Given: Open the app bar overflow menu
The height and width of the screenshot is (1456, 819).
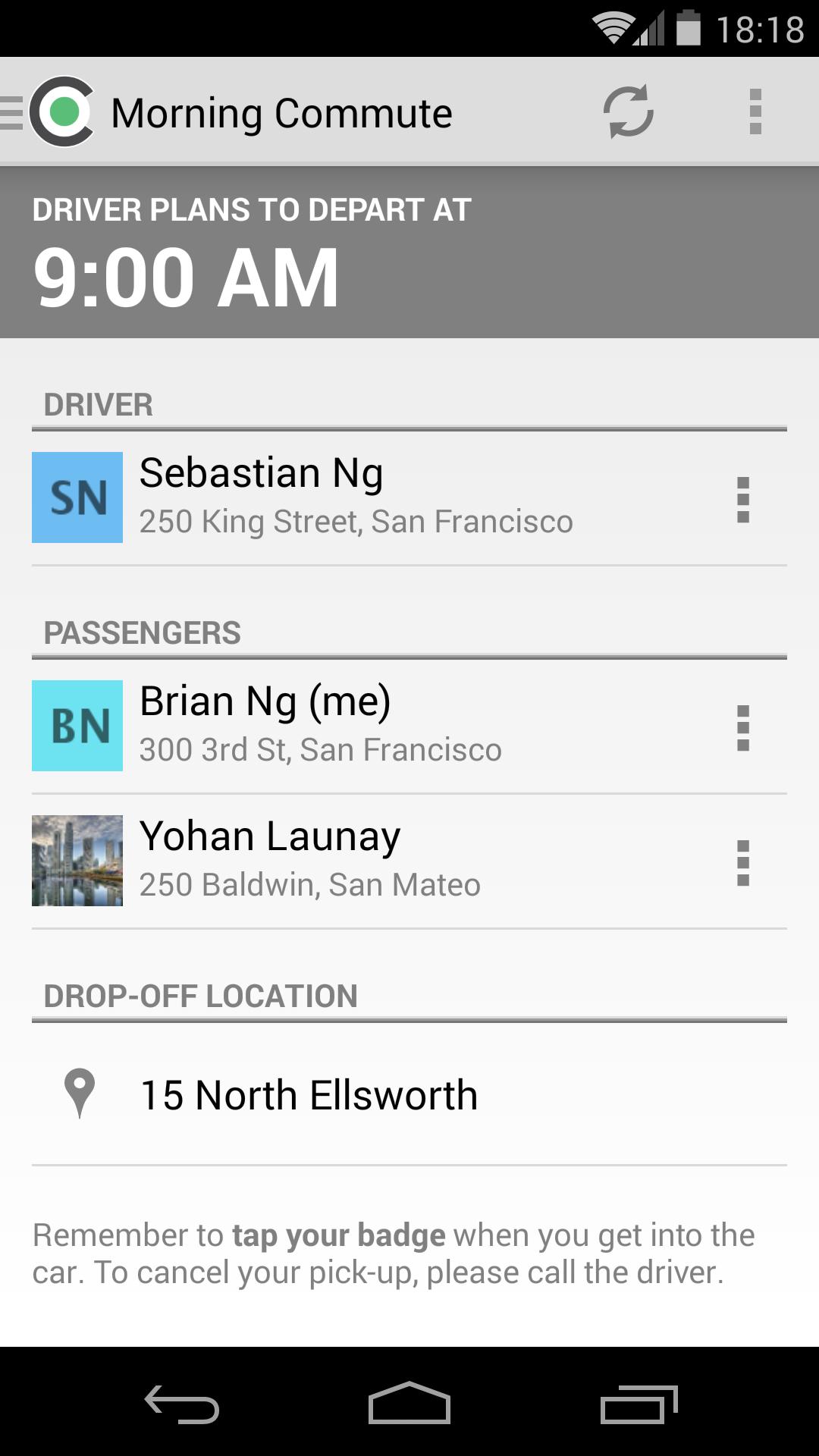Looking at the screenshot, I should [755, 112].
